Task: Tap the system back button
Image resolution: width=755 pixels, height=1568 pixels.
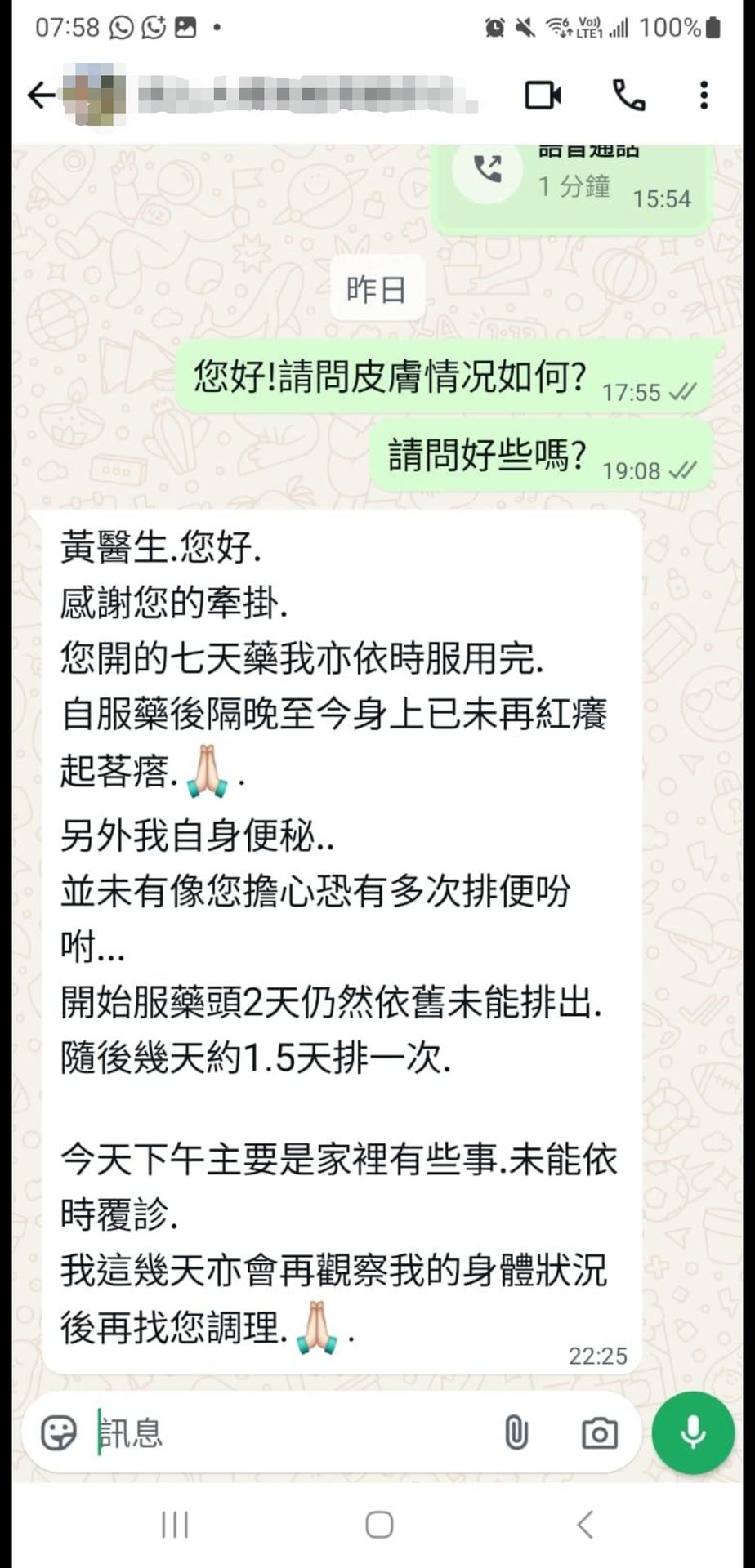Action: (x=584, y=1525)
